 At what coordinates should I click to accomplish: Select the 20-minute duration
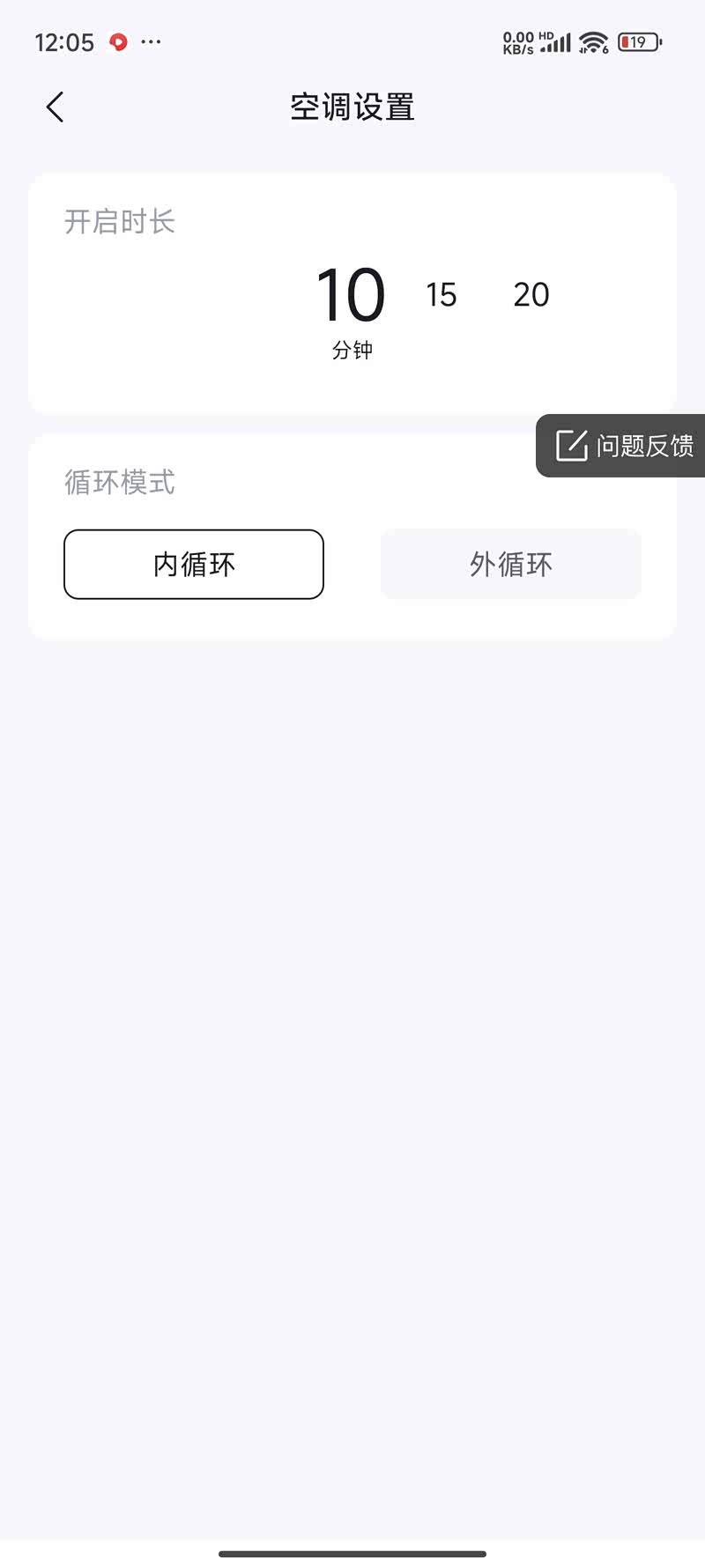pyautogui.click(x=531, y=295)
